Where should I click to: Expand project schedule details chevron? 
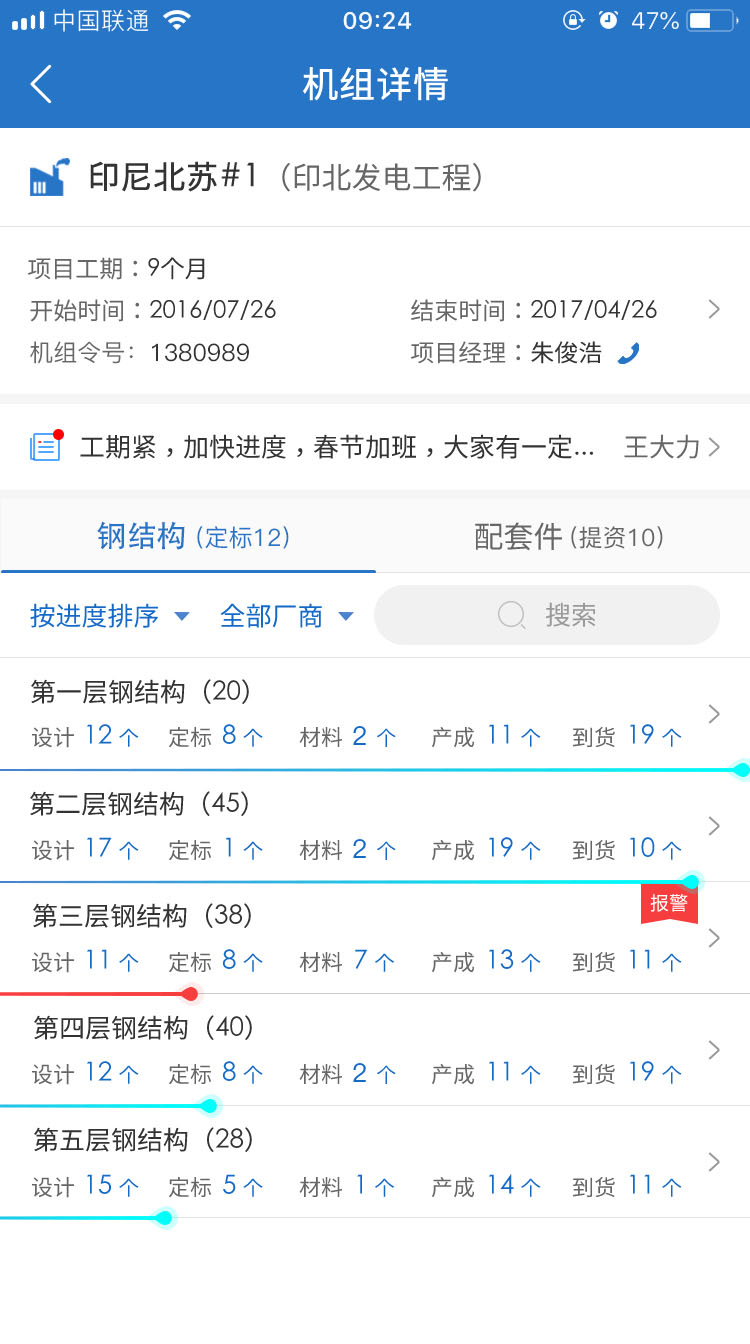(x=713, y=310)
